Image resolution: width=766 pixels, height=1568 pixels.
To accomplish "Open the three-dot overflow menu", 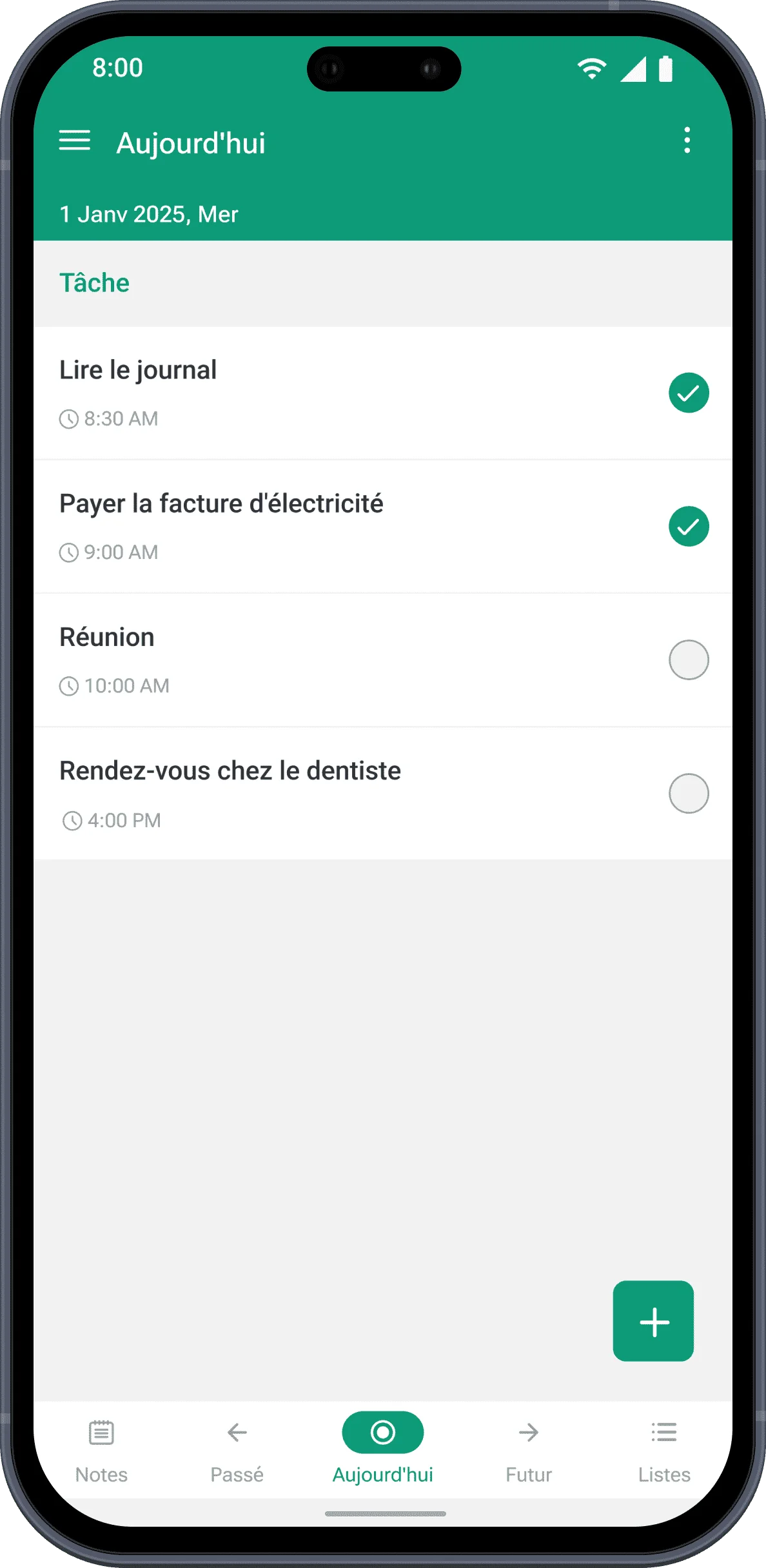I will (x=687, y=142).
